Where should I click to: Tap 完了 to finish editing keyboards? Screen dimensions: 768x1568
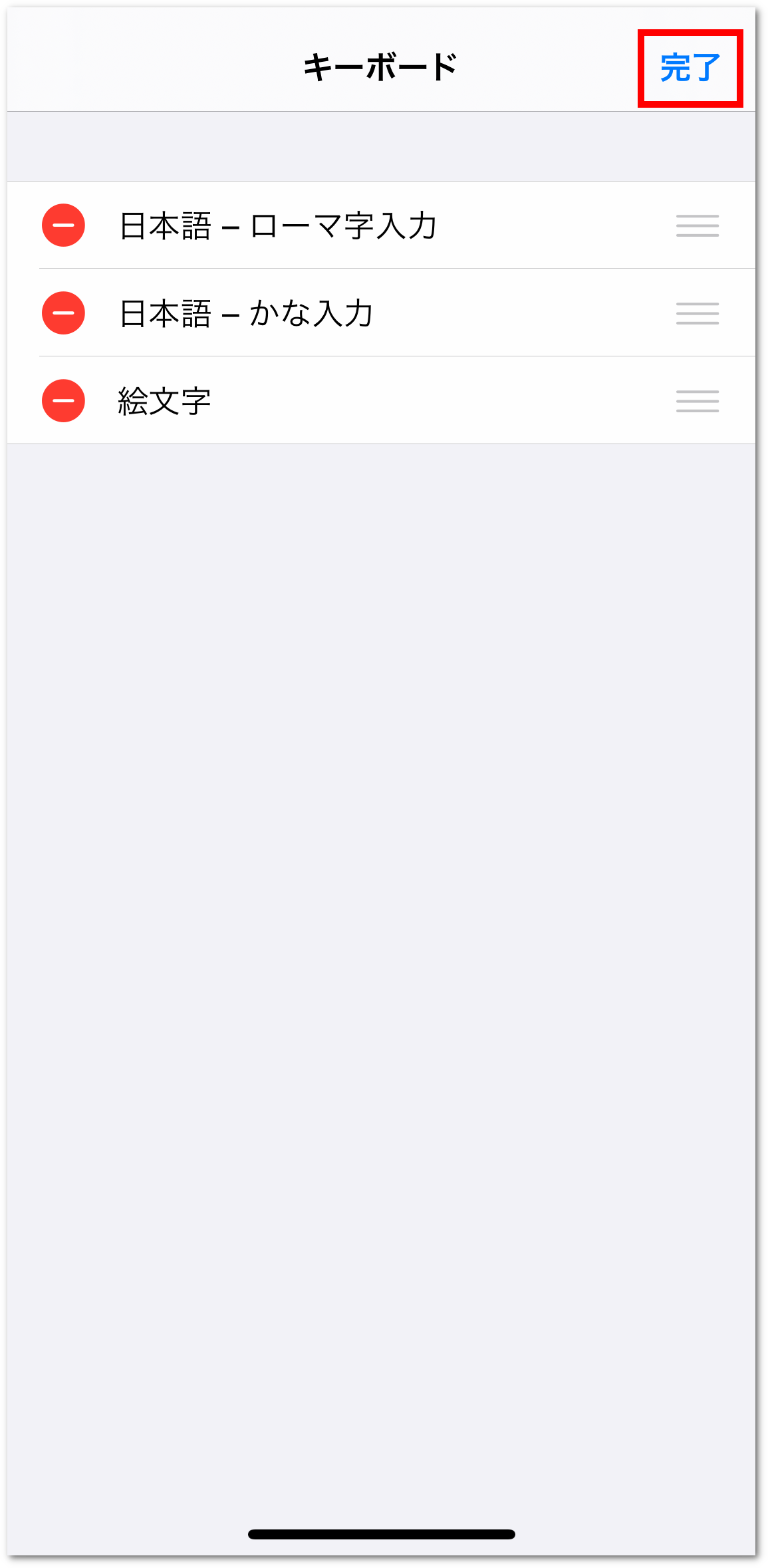[690, 68]
